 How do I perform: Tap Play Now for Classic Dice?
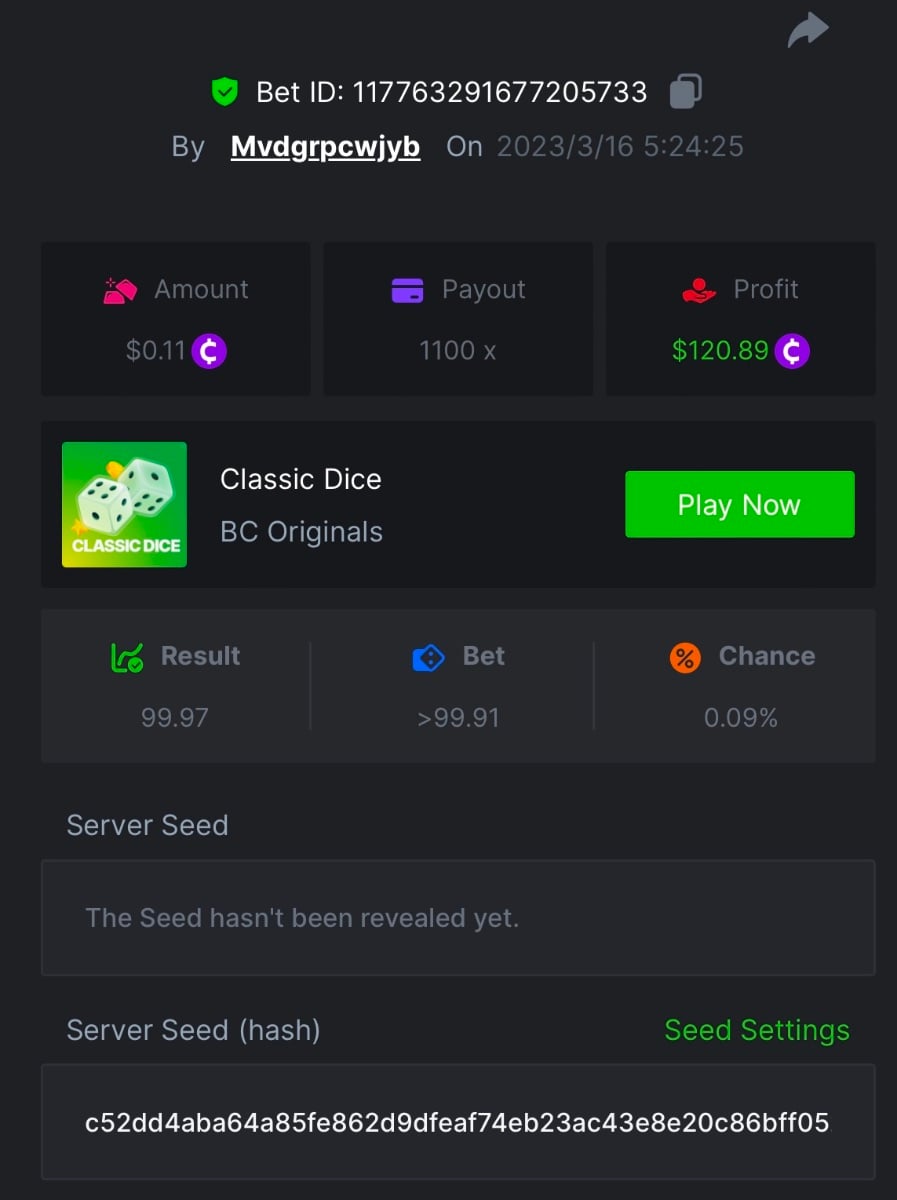(x=739, y=504)
